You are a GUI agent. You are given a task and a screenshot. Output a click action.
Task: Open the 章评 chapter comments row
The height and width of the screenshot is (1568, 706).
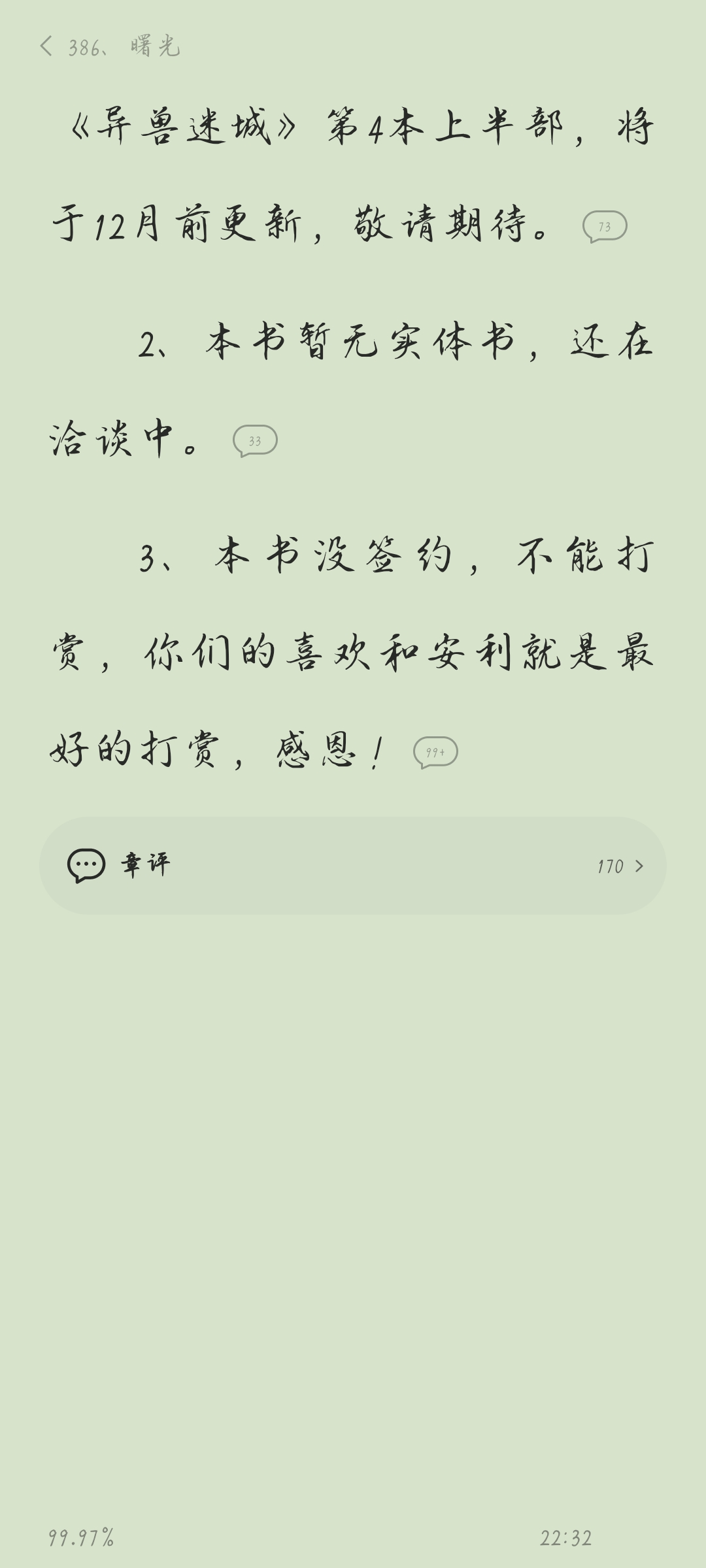coord(353,866)
